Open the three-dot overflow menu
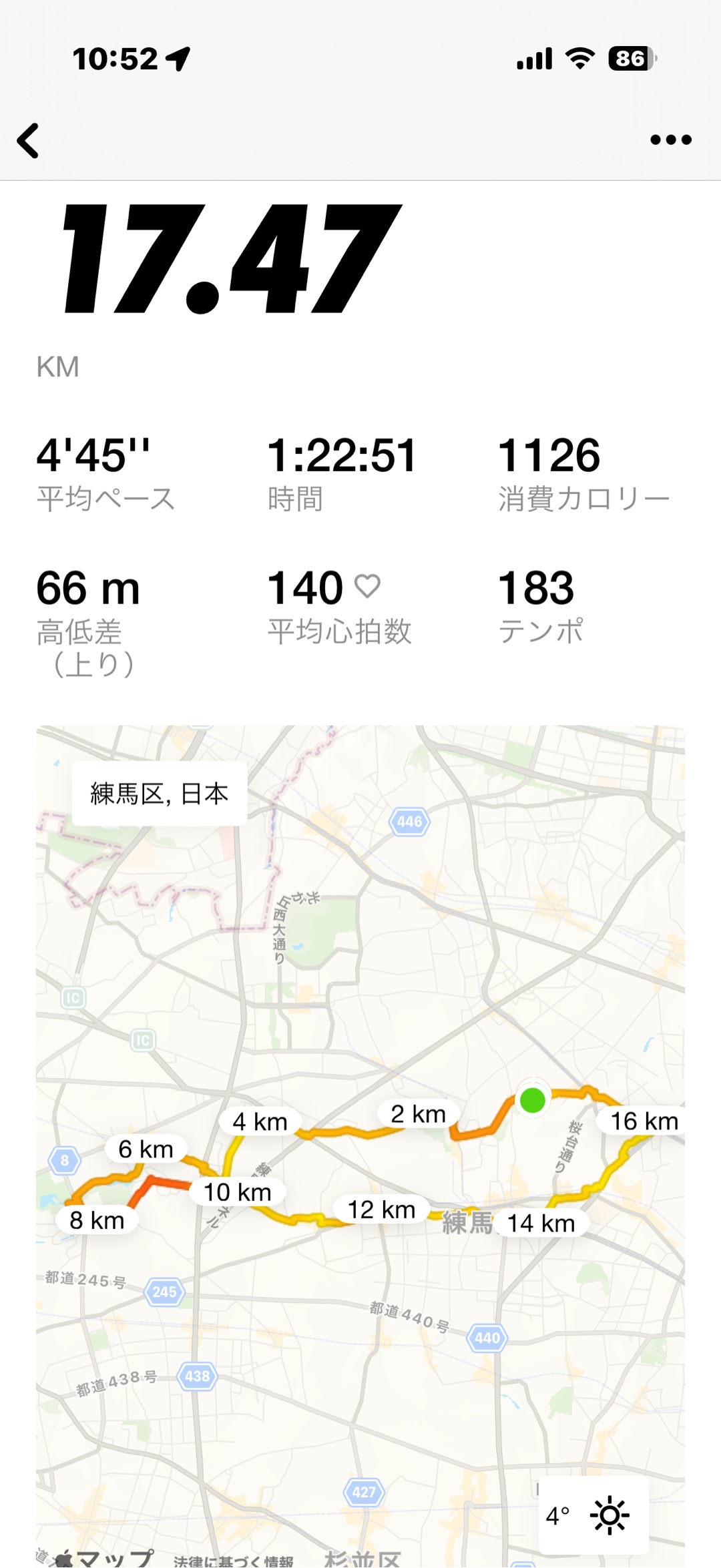This screenshot has width=721, height=1568. [670, 140]
